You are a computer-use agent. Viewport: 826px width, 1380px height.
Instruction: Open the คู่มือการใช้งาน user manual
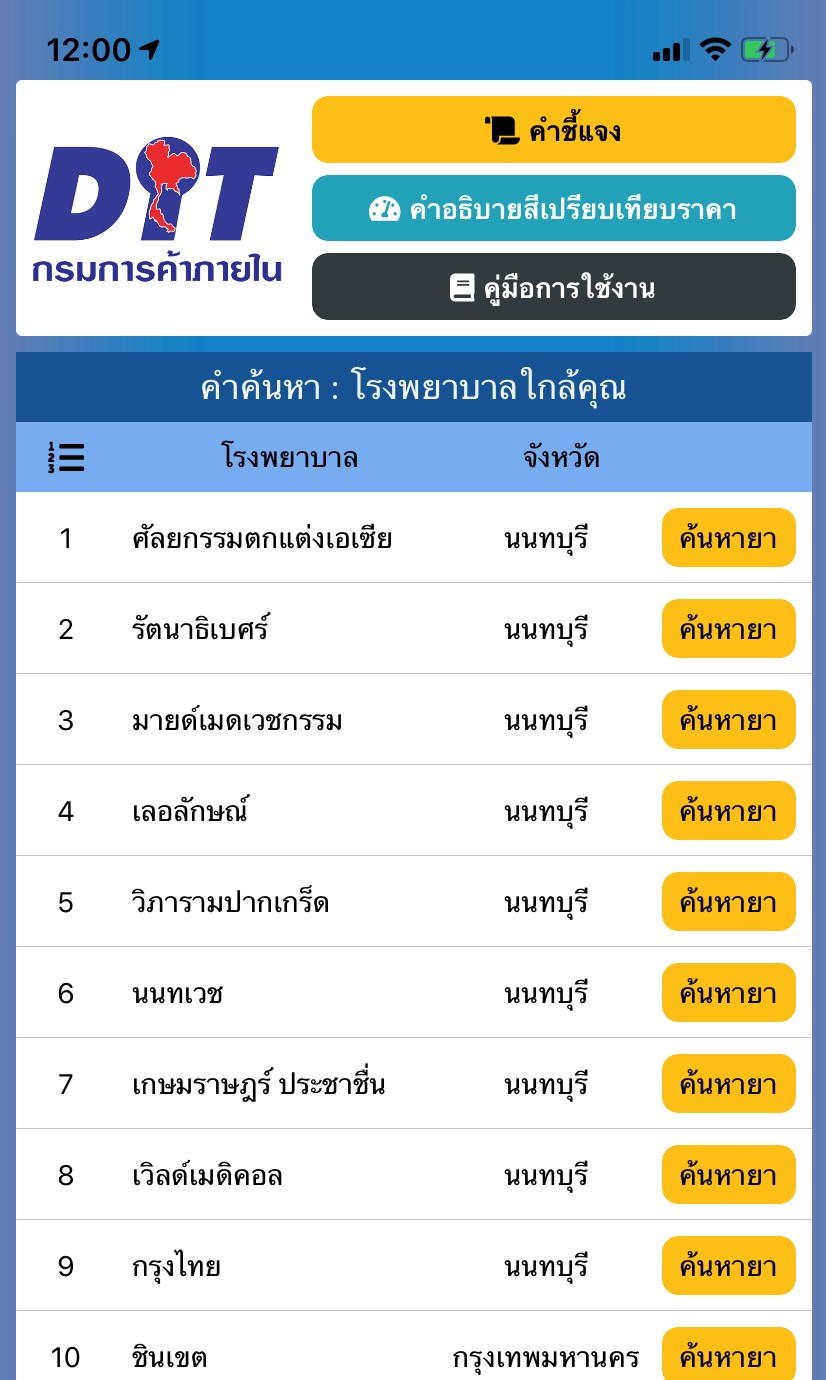coord(554,287)
